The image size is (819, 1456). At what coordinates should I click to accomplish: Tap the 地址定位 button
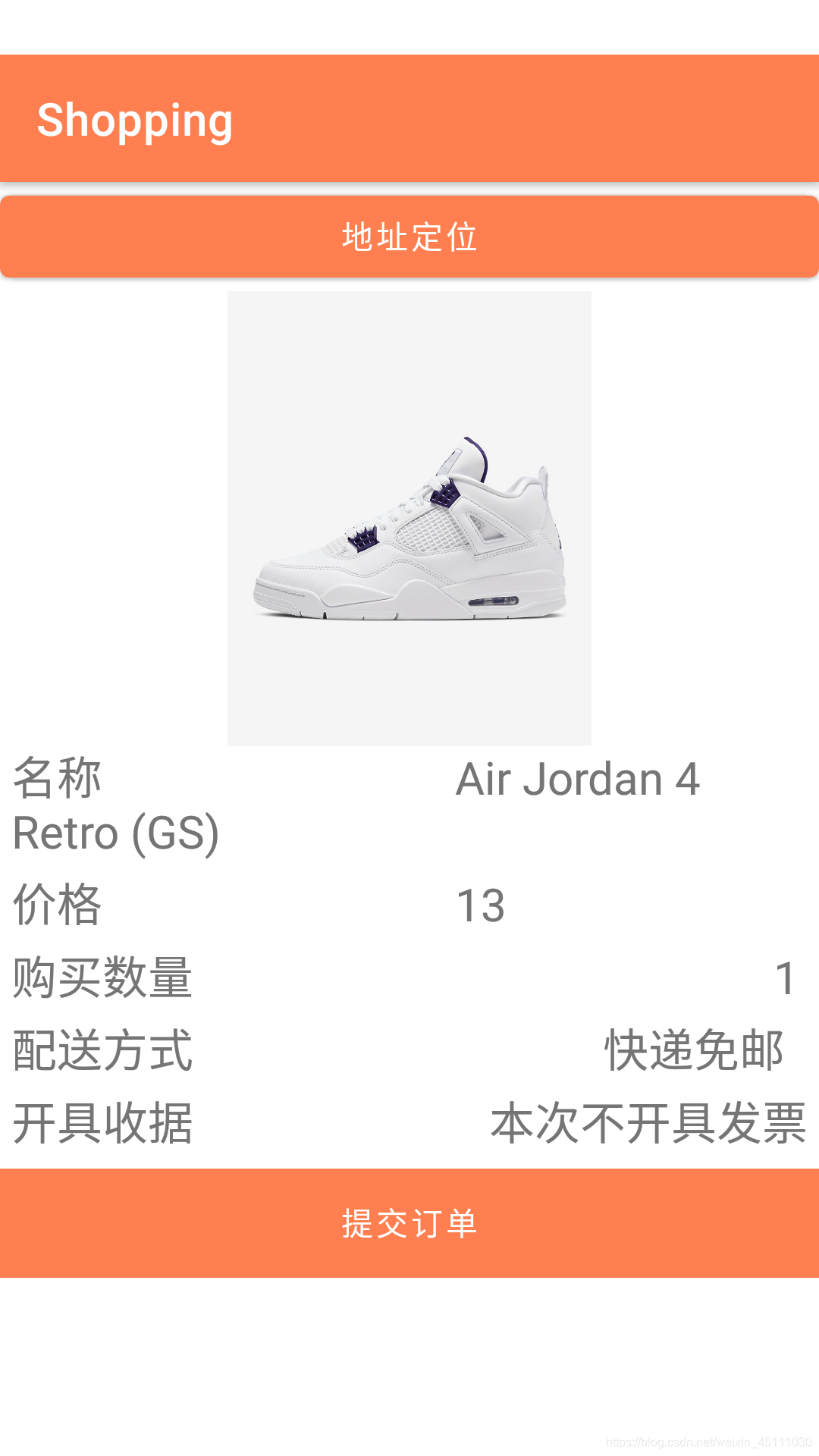(409, 237)
